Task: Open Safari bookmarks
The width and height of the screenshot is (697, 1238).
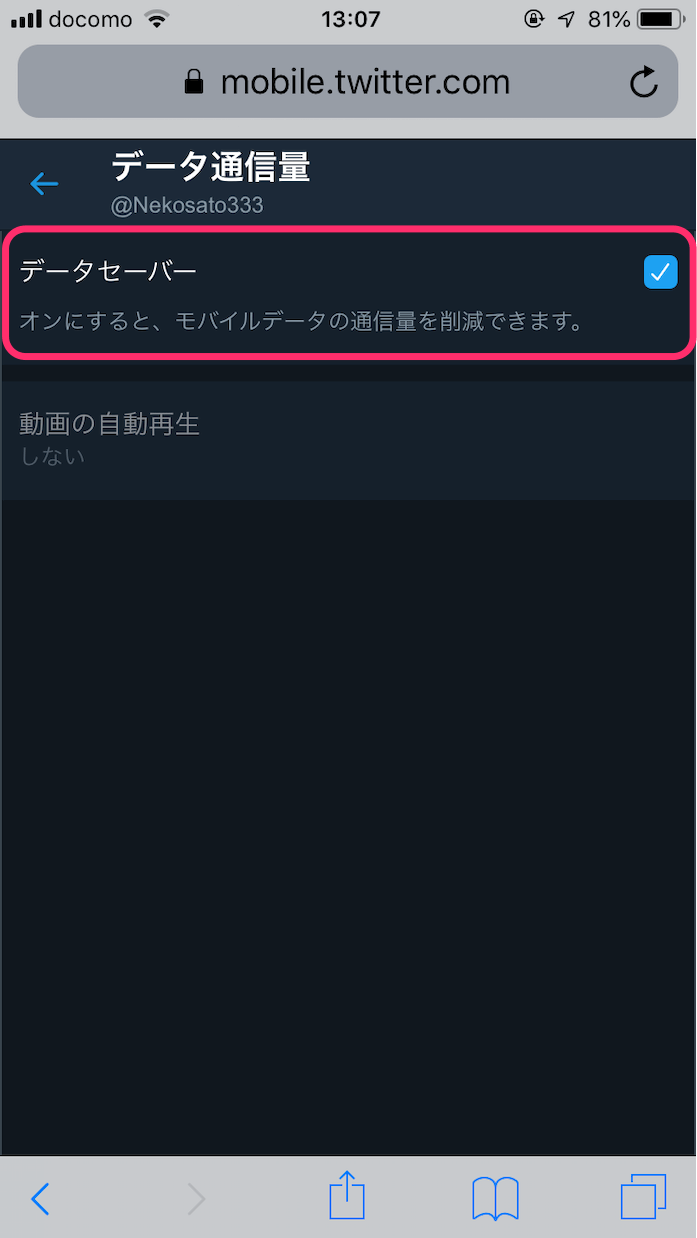Action: 495,1197
